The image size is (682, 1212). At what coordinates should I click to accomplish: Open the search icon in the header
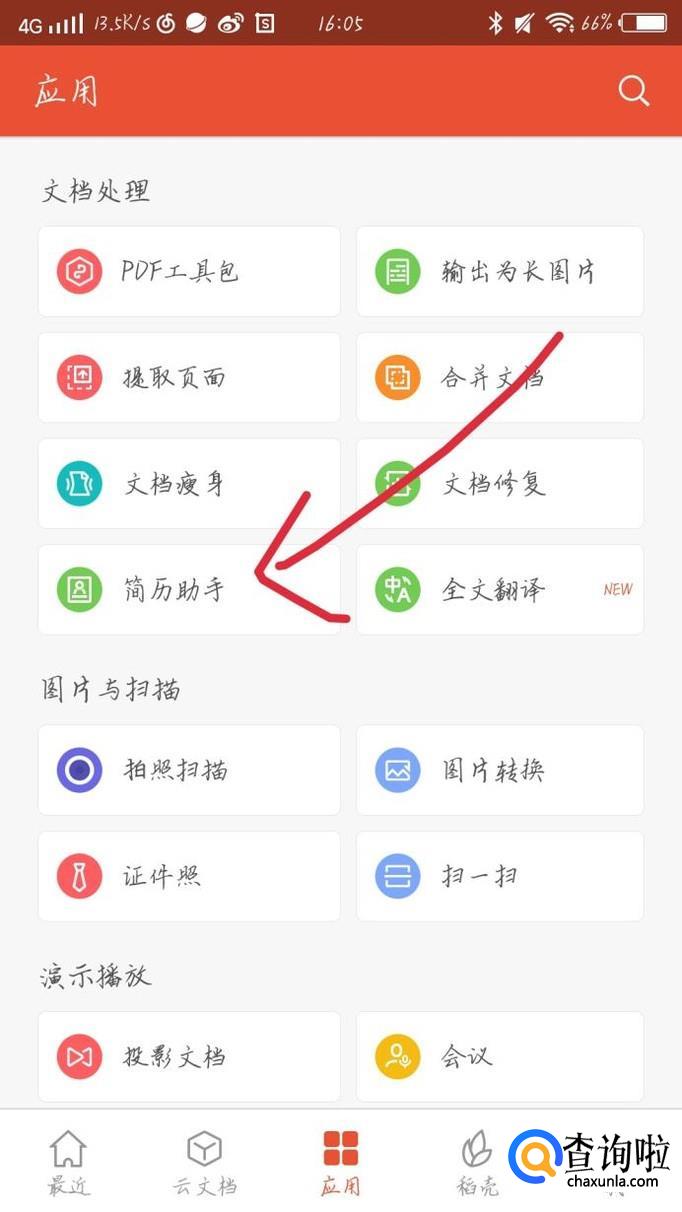coord(634,91)
